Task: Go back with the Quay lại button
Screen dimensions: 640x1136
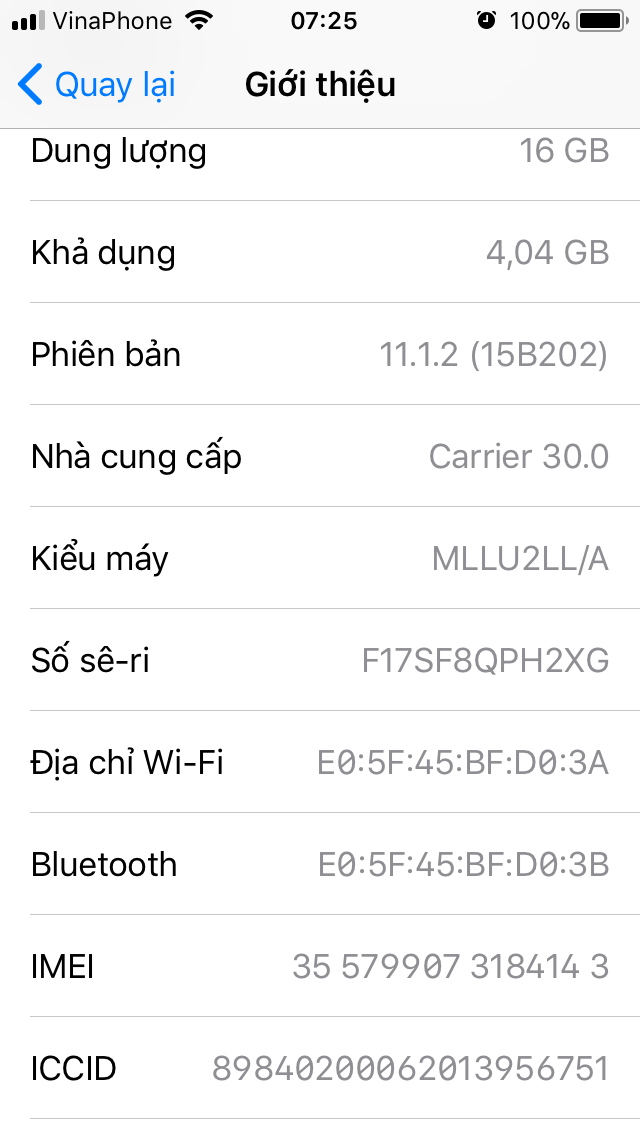Action: tap(96, 85)
